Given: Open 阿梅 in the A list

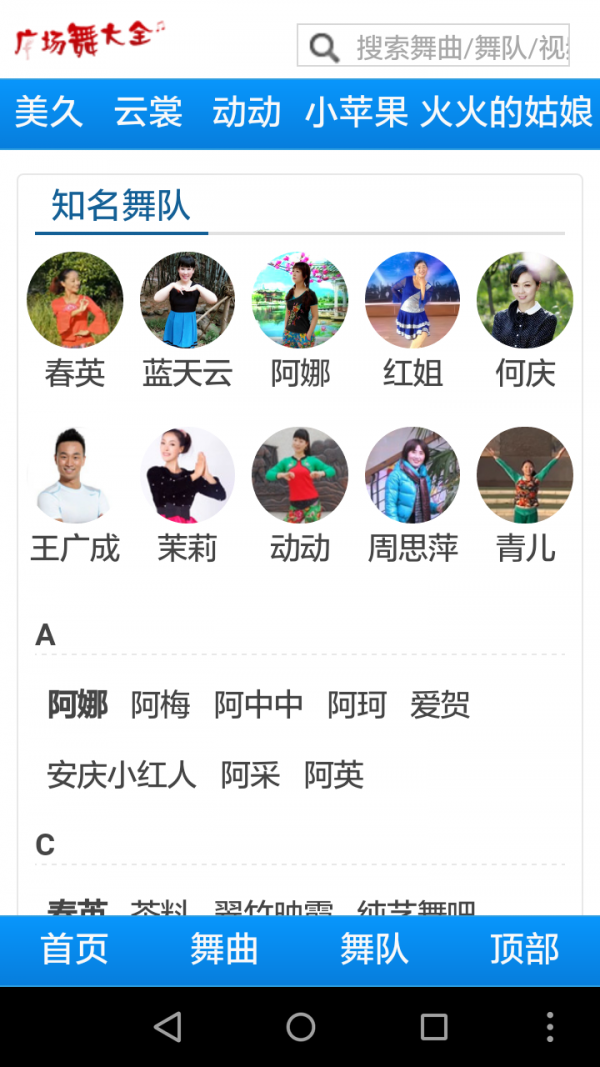Looking at the screenshot, I should tap(160, 705).
